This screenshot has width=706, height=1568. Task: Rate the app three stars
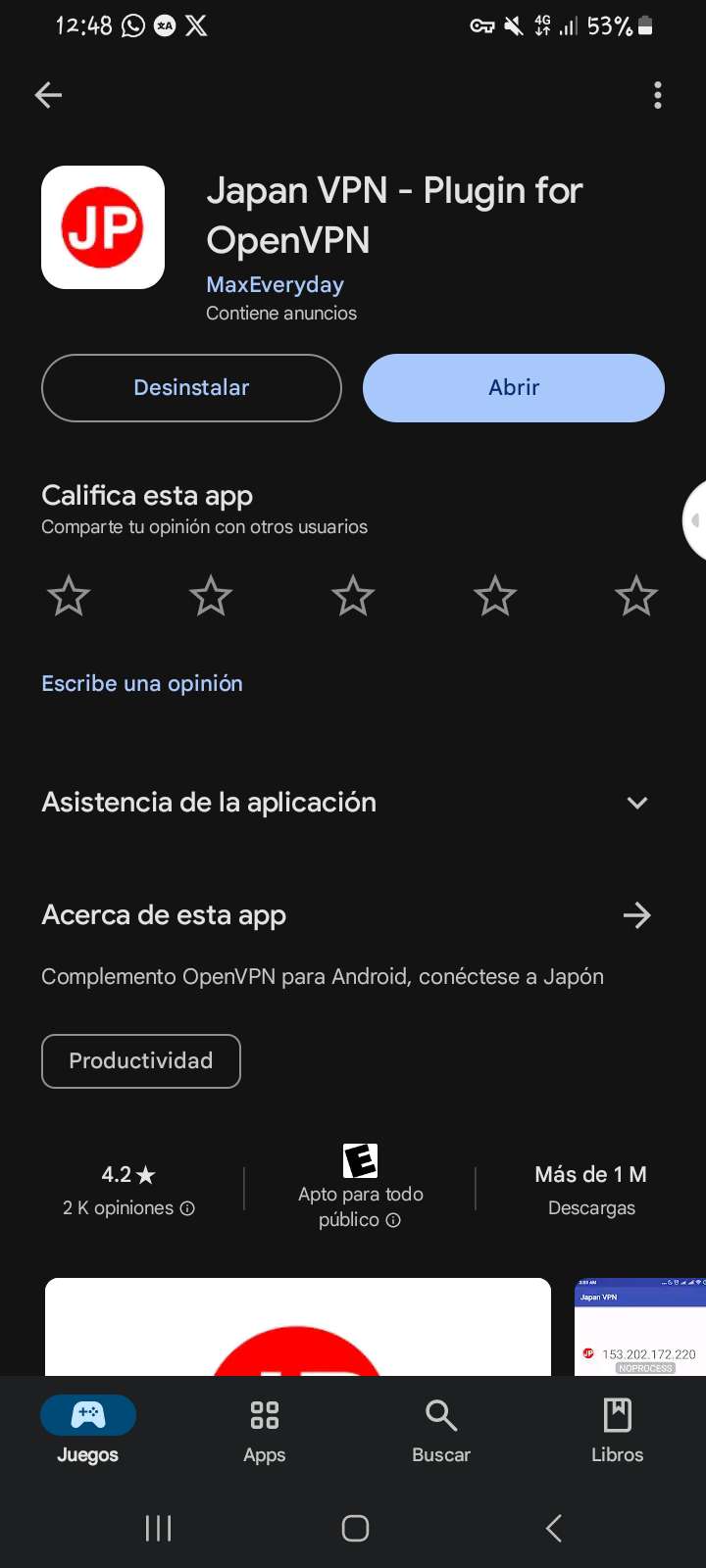353,596
